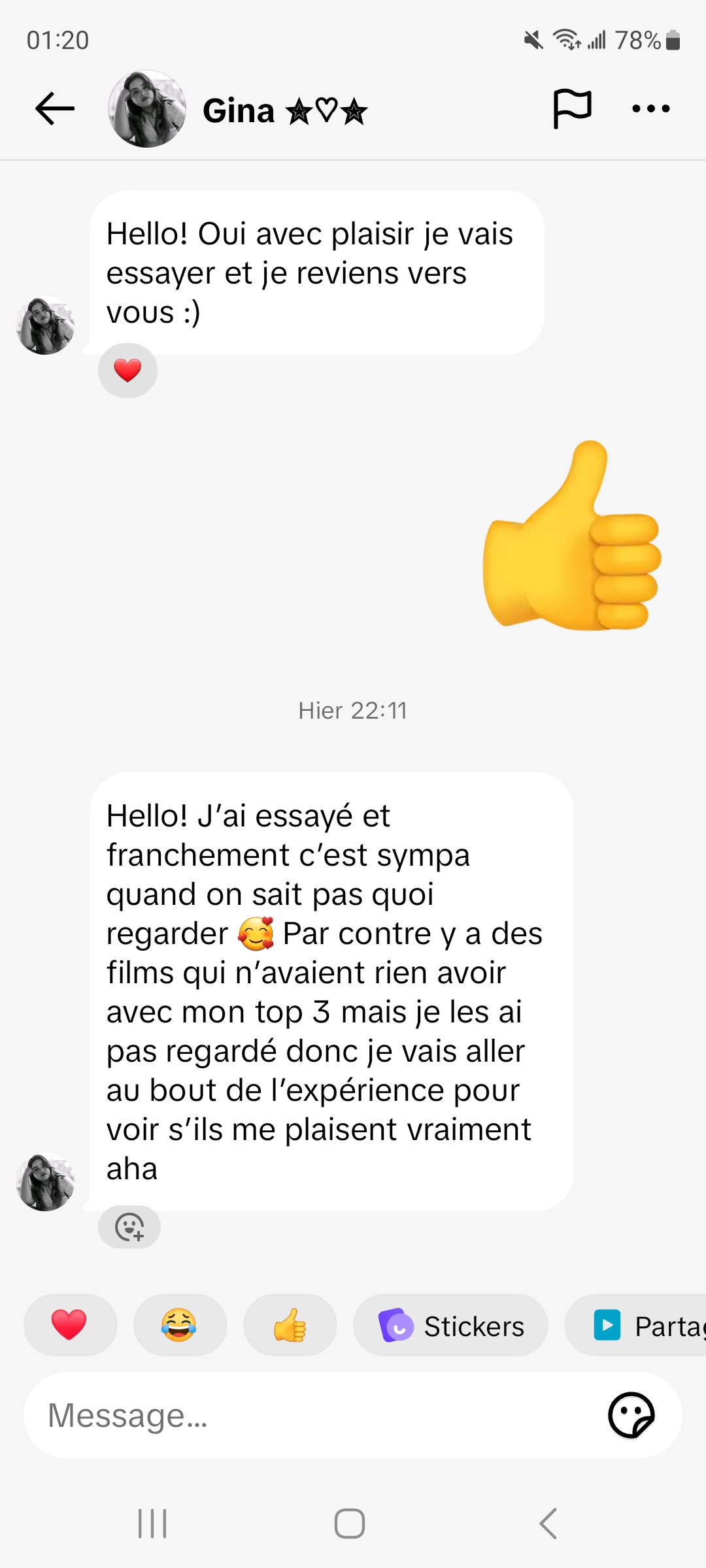The width and height of the screenshot is (706, 1568).
Task: Send the laughing emoji quick reply
Action: pos(179,1325)
